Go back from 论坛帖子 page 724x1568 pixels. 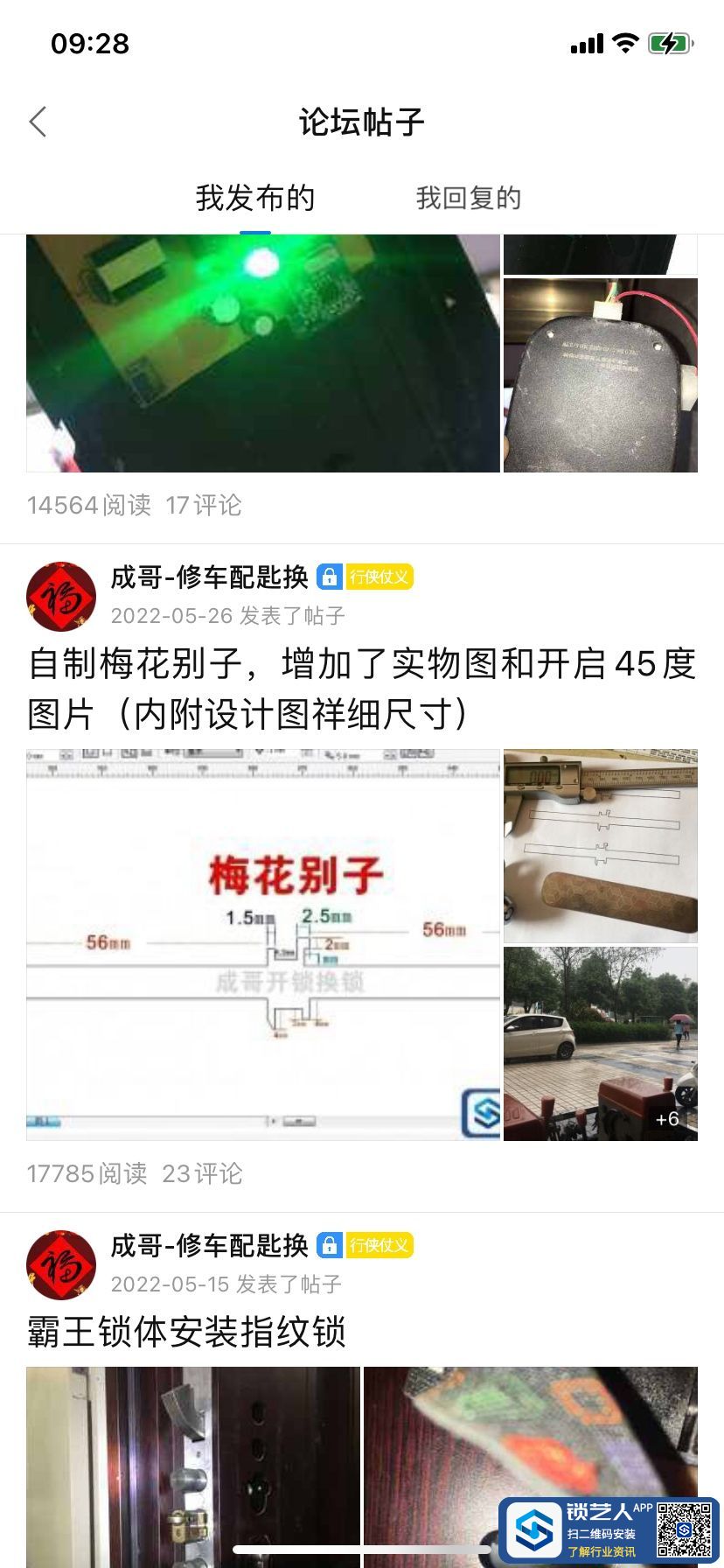(38, 122)
